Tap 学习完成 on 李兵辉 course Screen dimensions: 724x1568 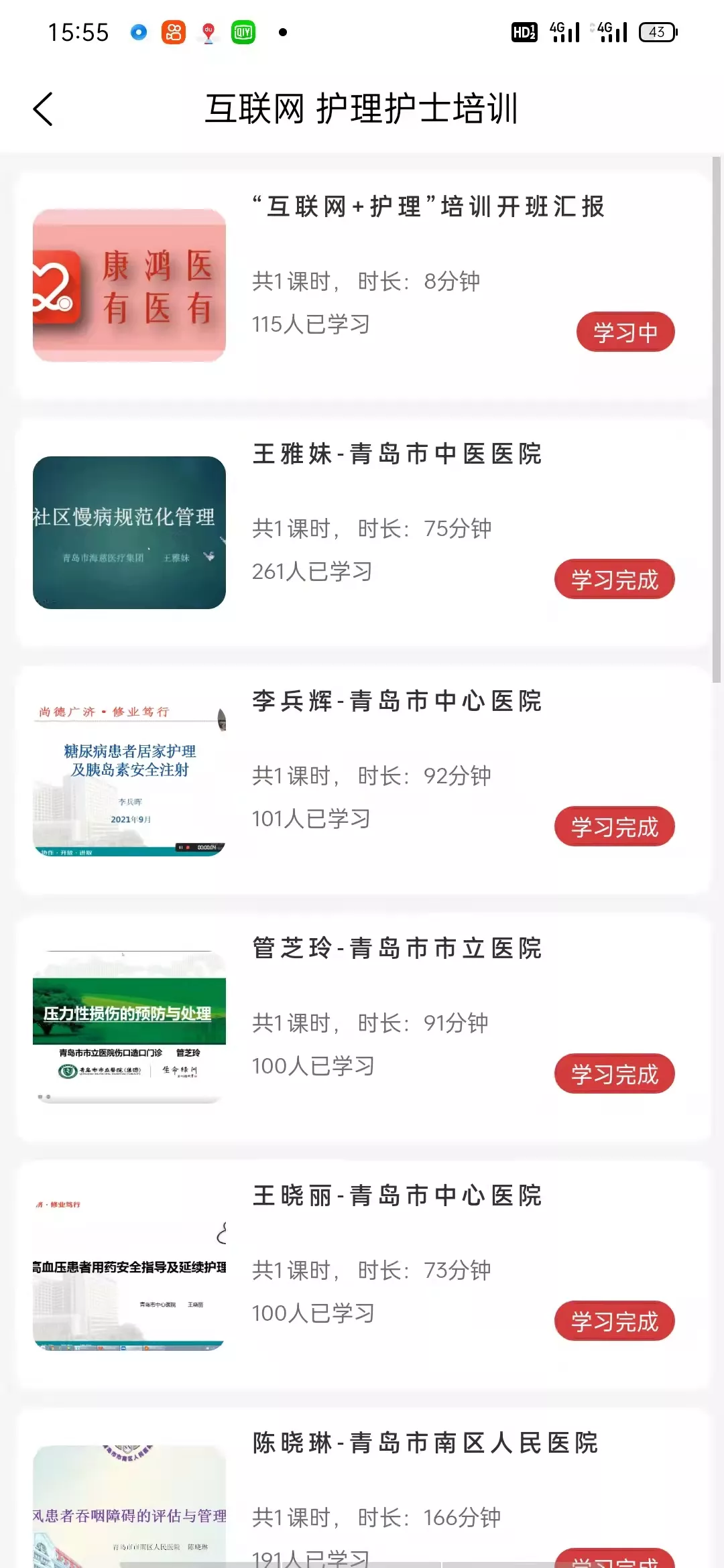click(615, 826)
